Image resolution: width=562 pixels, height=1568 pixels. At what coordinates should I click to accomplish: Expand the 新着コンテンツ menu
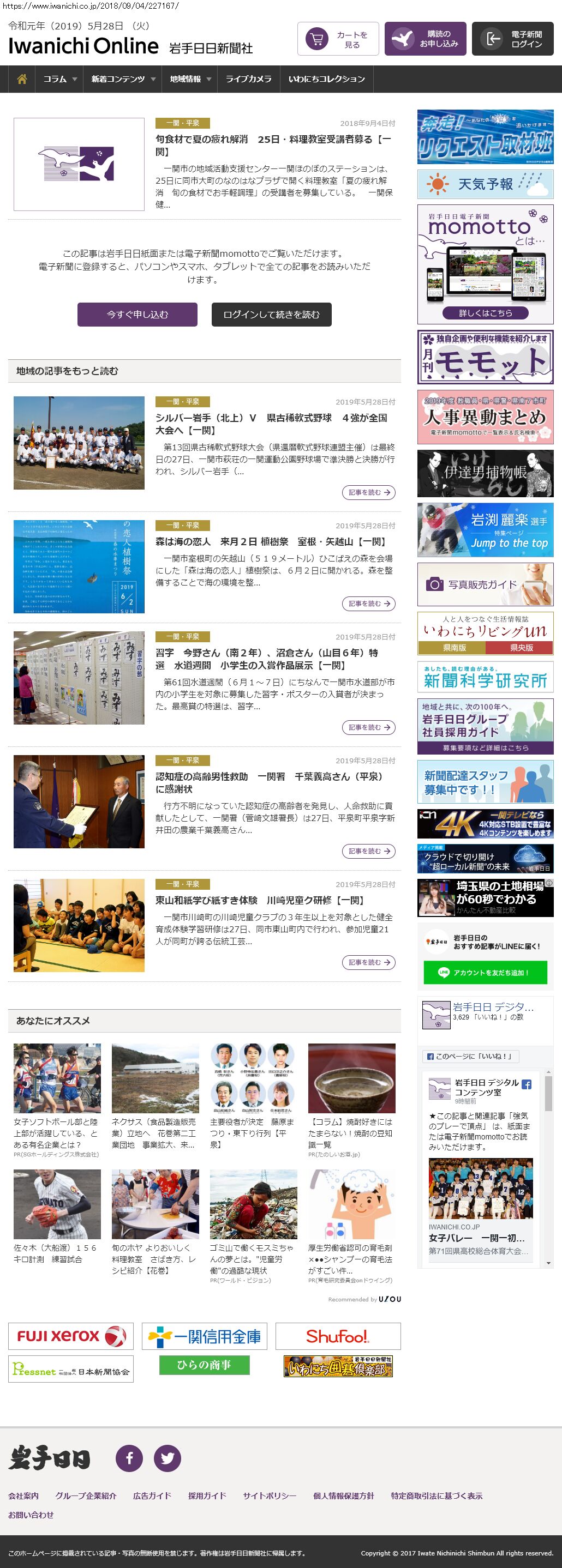tap(123, 79)
